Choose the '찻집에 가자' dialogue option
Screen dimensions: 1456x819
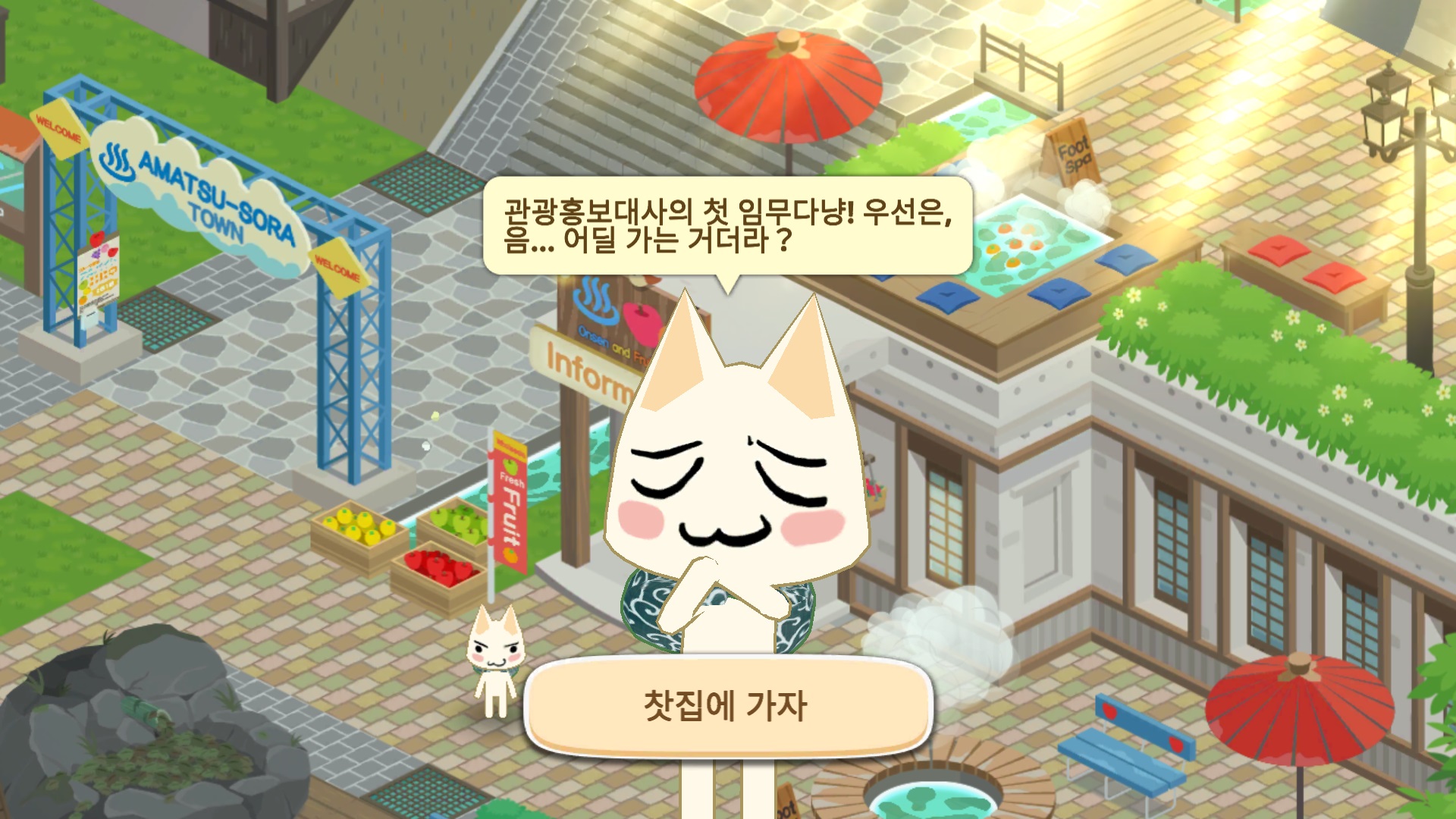[x=726, y=706]
